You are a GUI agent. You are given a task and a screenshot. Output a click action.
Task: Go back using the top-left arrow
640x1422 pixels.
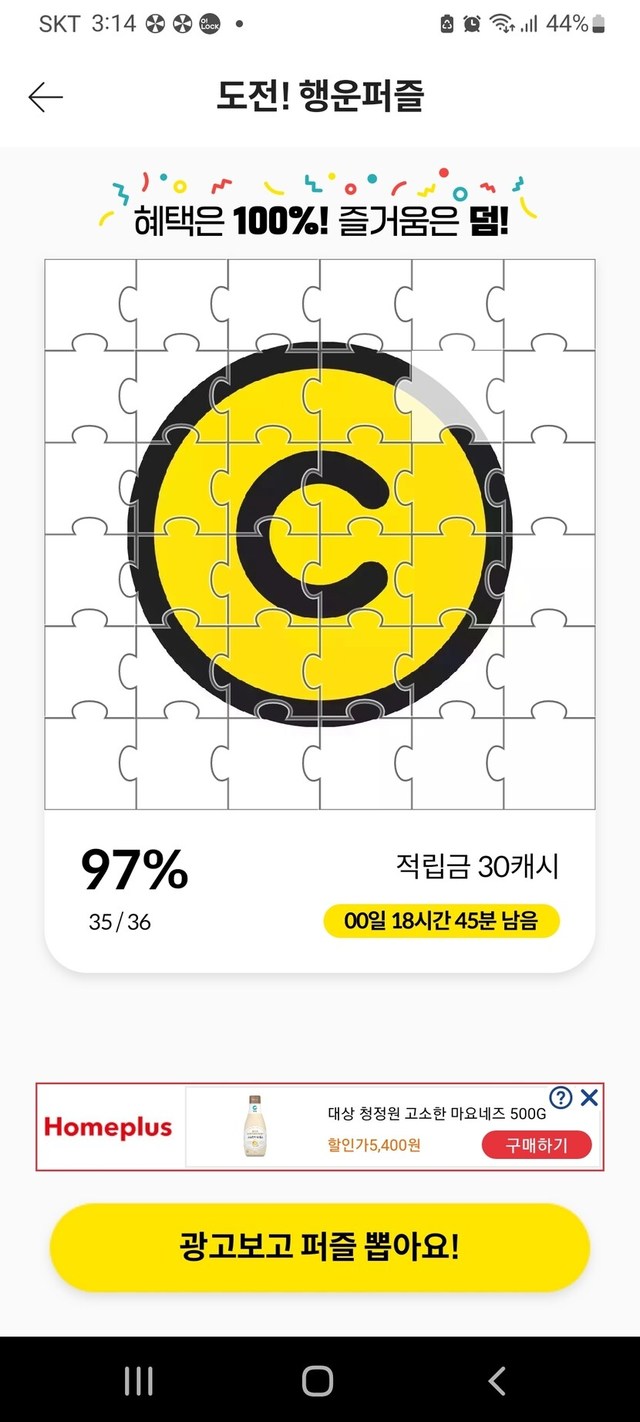46,97
